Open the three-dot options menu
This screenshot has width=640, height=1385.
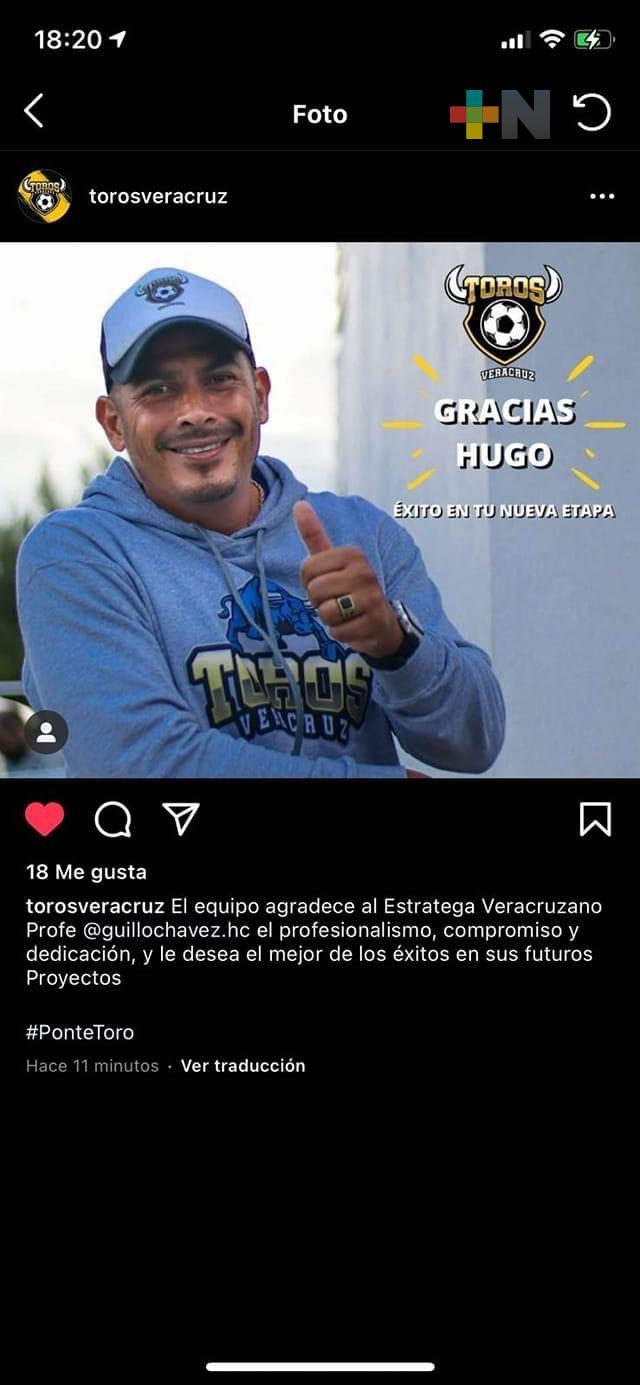pos(602,196)
